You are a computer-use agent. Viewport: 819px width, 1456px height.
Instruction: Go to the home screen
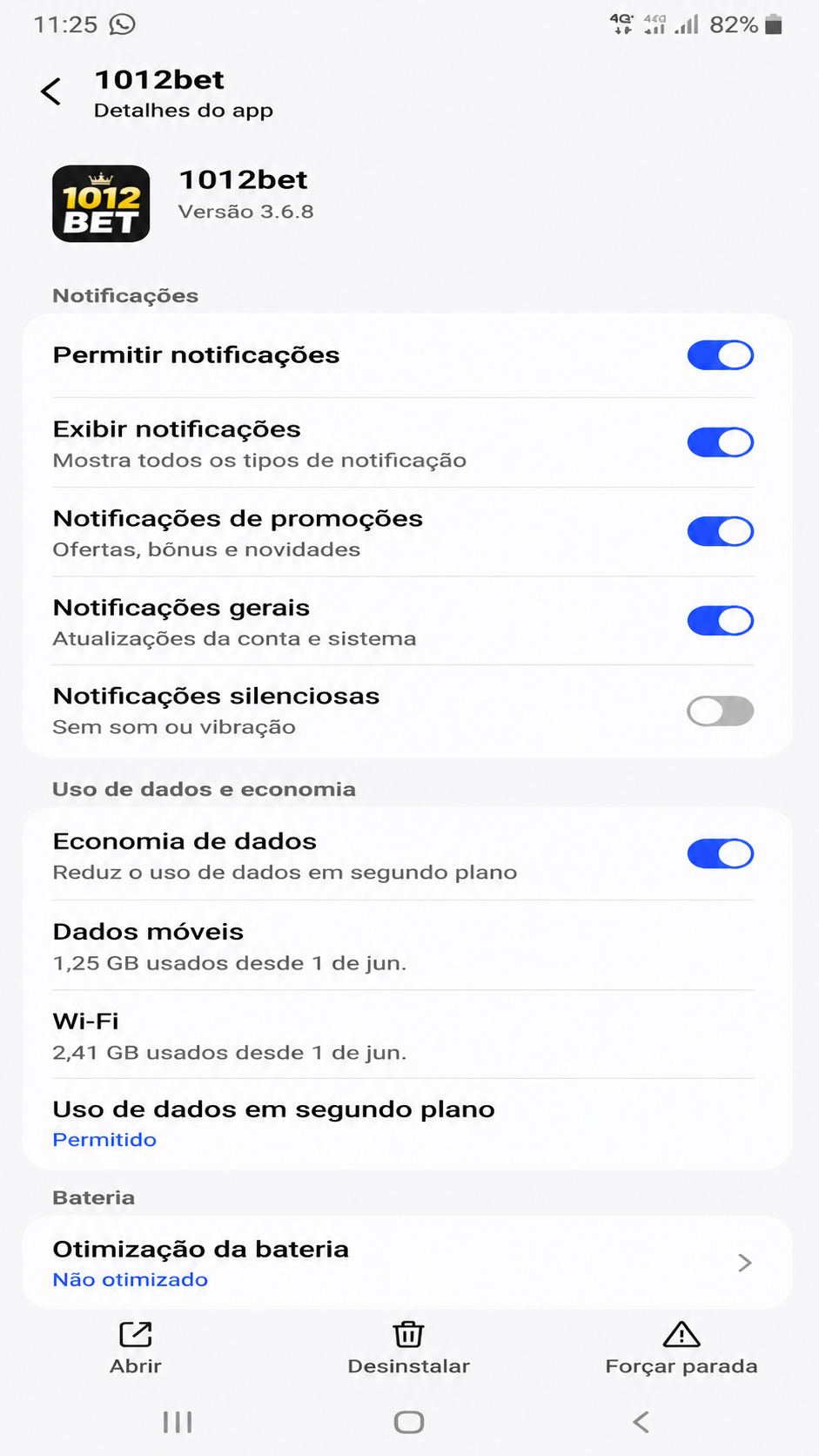pyautogui.click(x=409, y=1422)
